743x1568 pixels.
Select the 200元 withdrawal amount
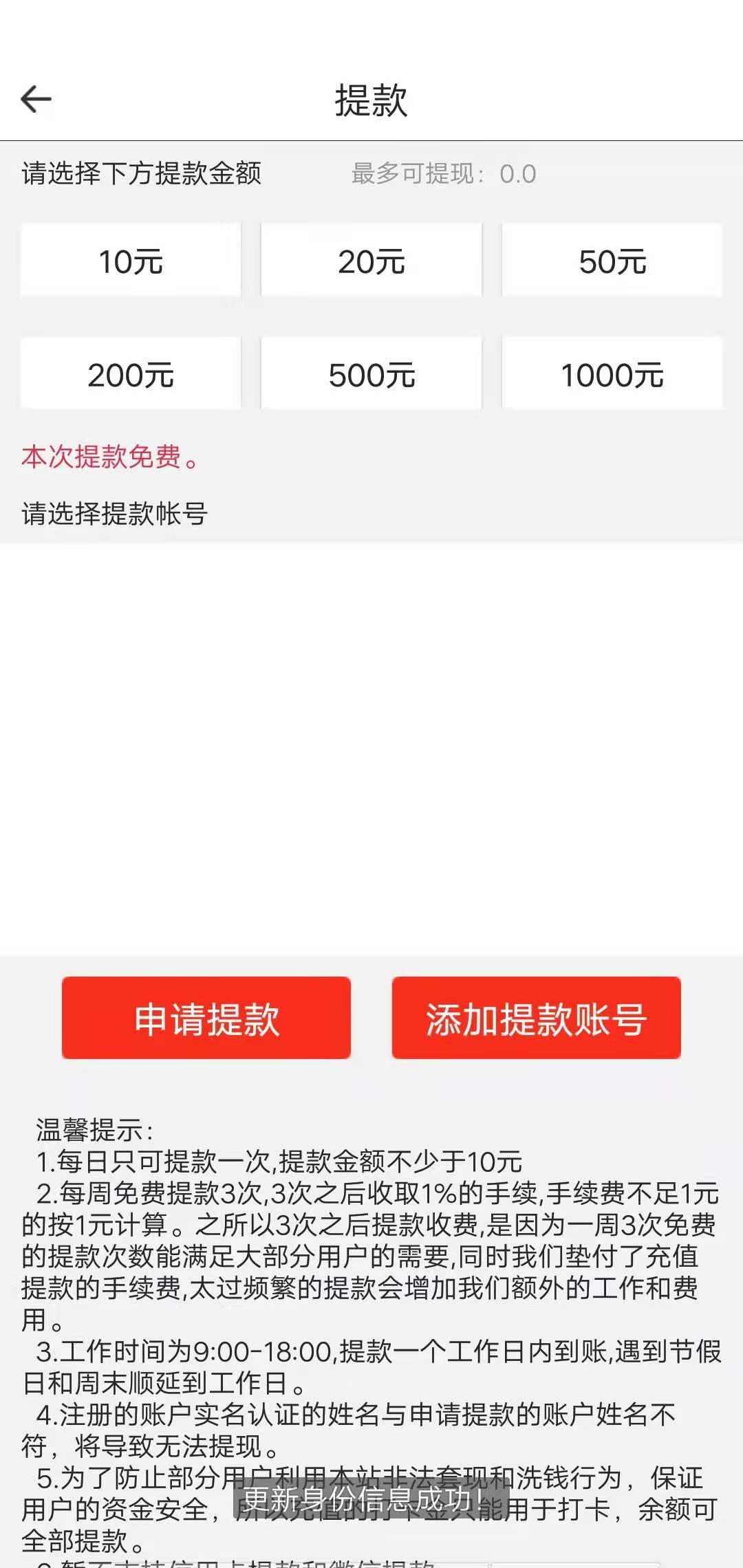point(130,373)
